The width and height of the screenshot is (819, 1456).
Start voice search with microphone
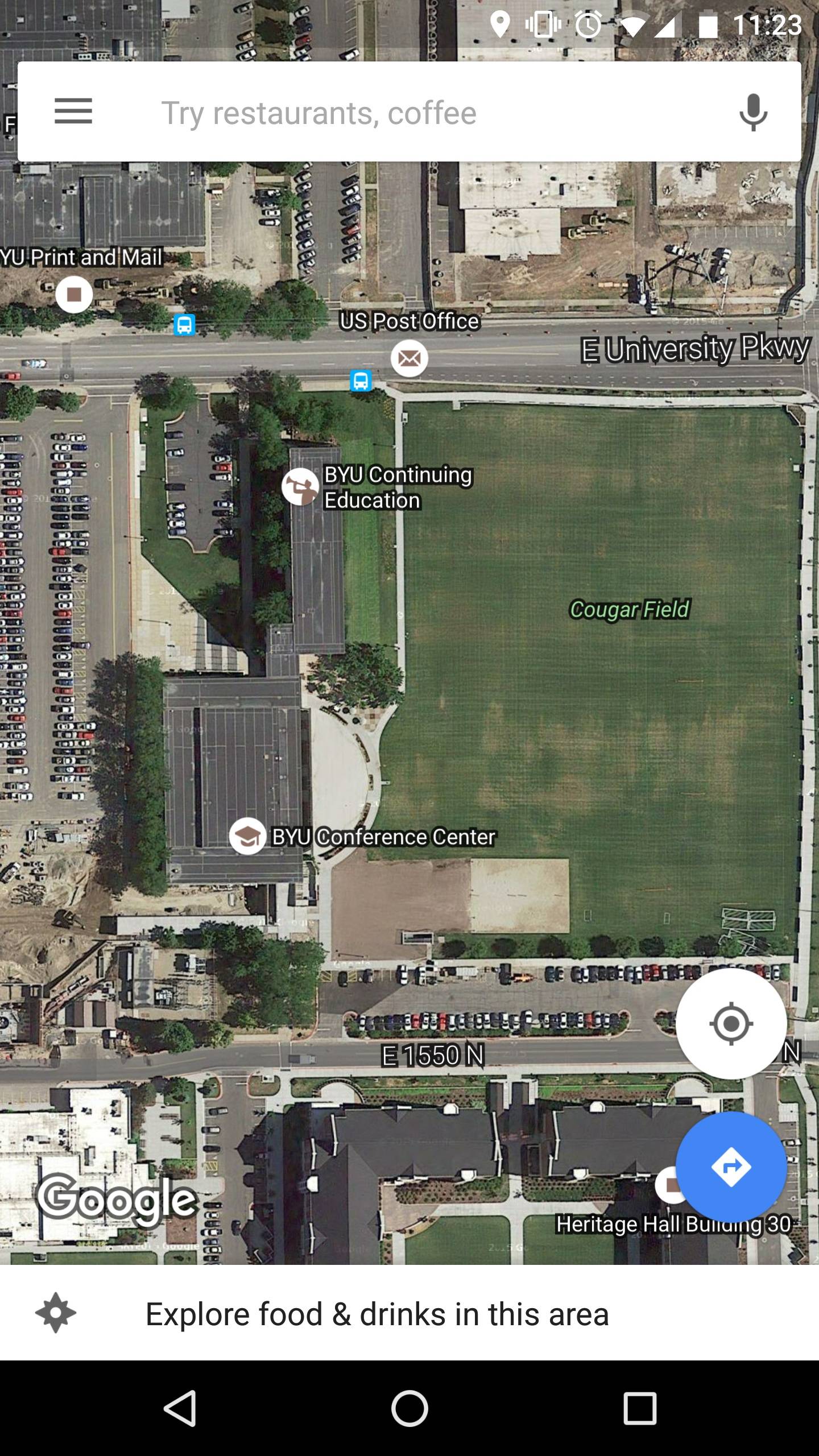(x=753, y=113)
